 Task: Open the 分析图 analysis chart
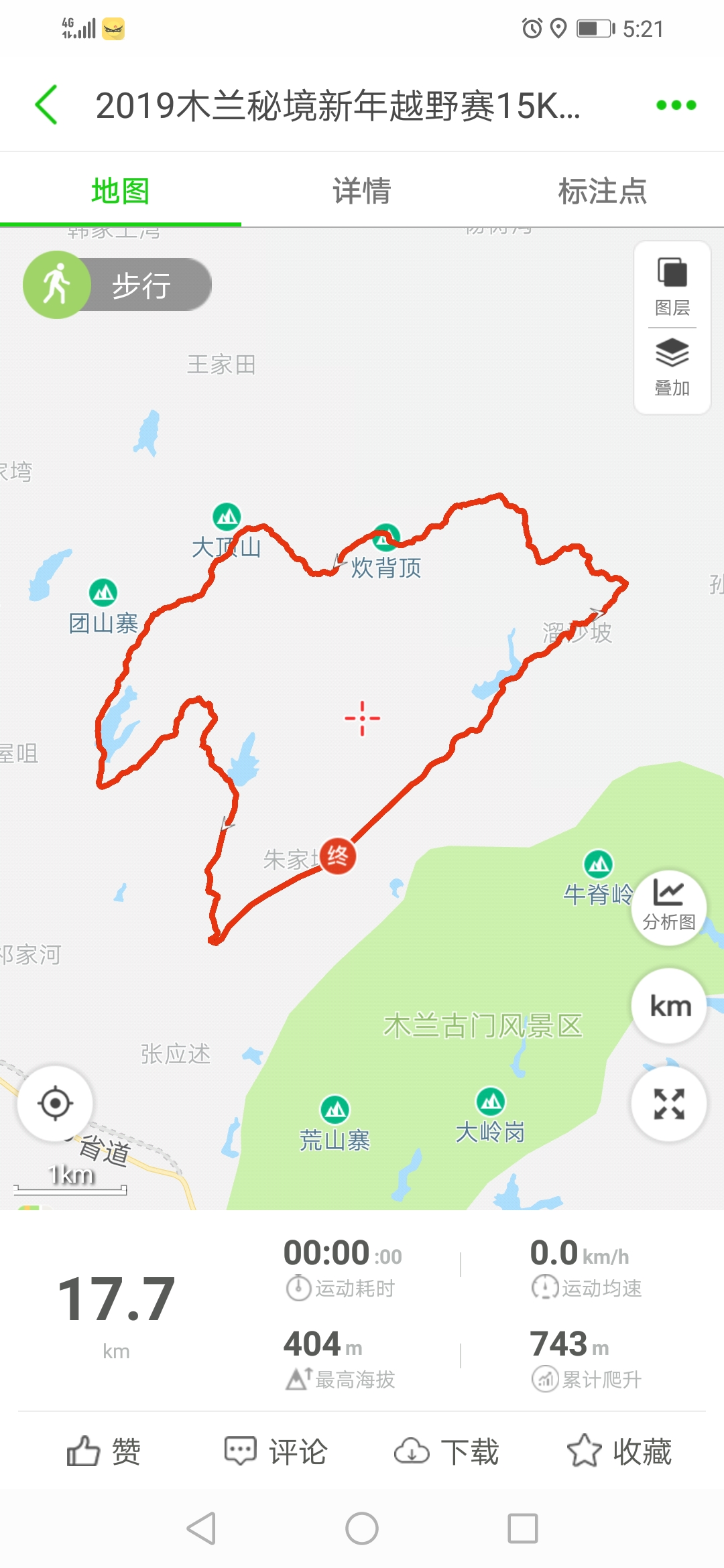coord(668,907)
